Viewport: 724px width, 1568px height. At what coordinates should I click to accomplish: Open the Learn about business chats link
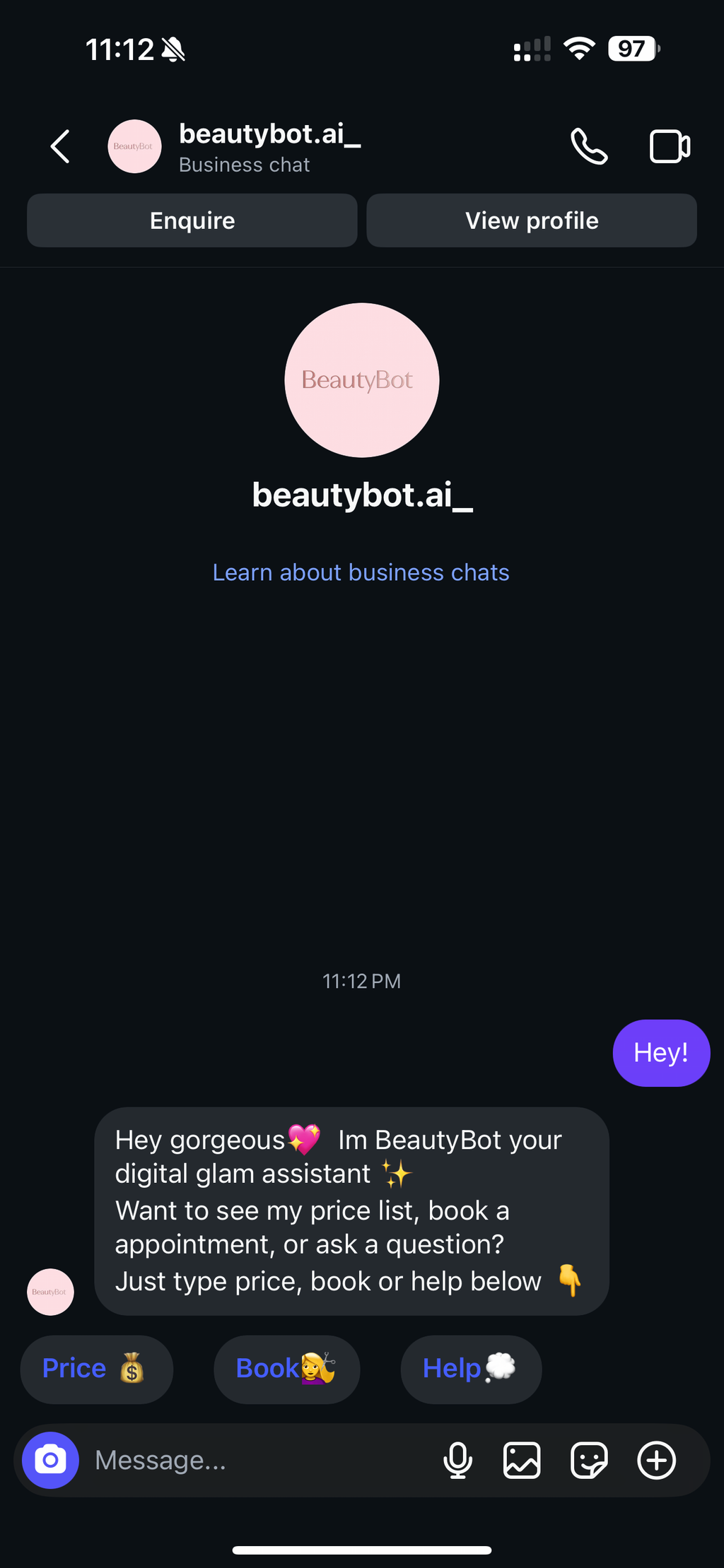click(x=361, y=572)
